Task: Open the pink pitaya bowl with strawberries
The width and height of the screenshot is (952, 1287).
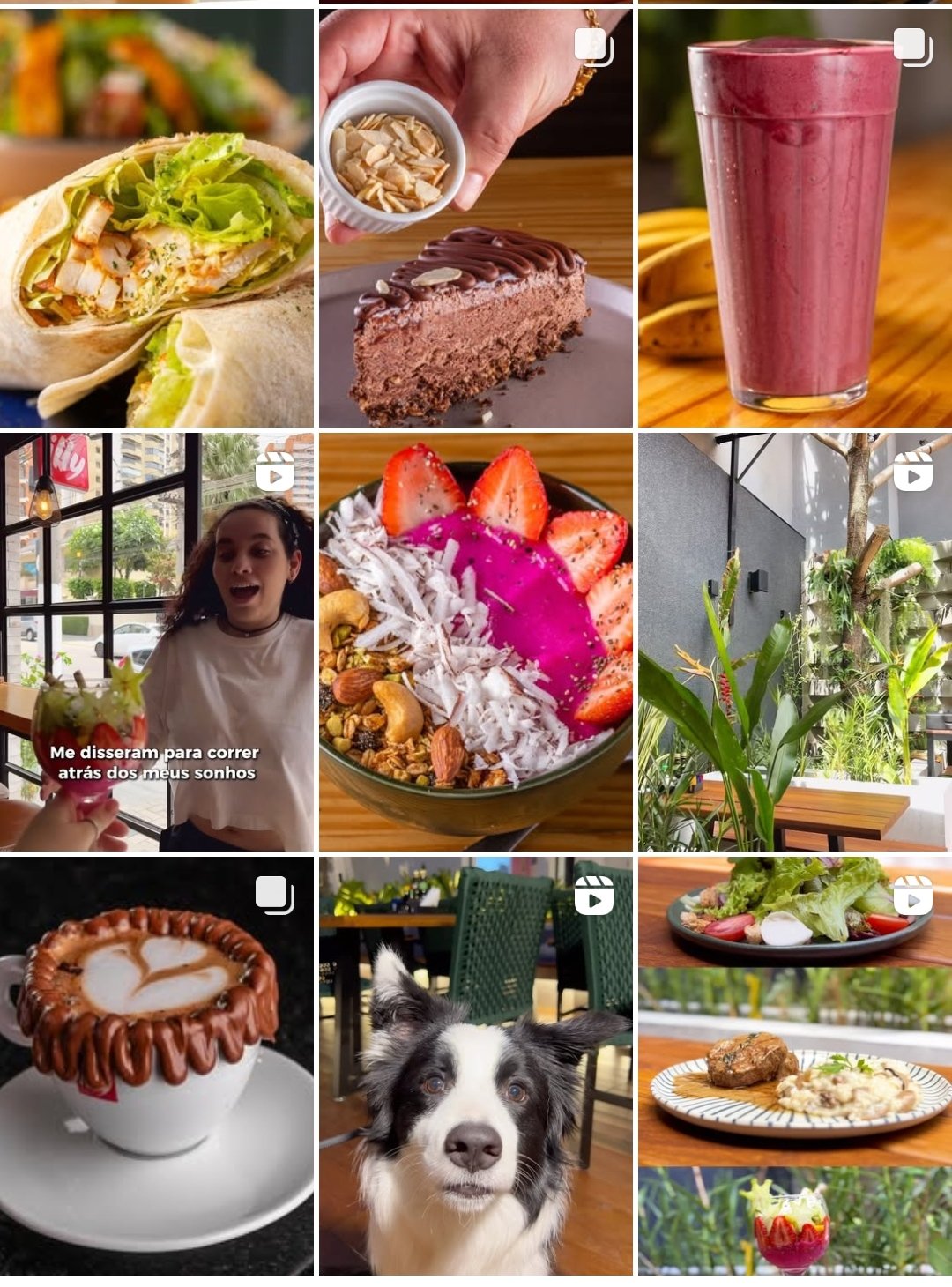Action: 476,642
